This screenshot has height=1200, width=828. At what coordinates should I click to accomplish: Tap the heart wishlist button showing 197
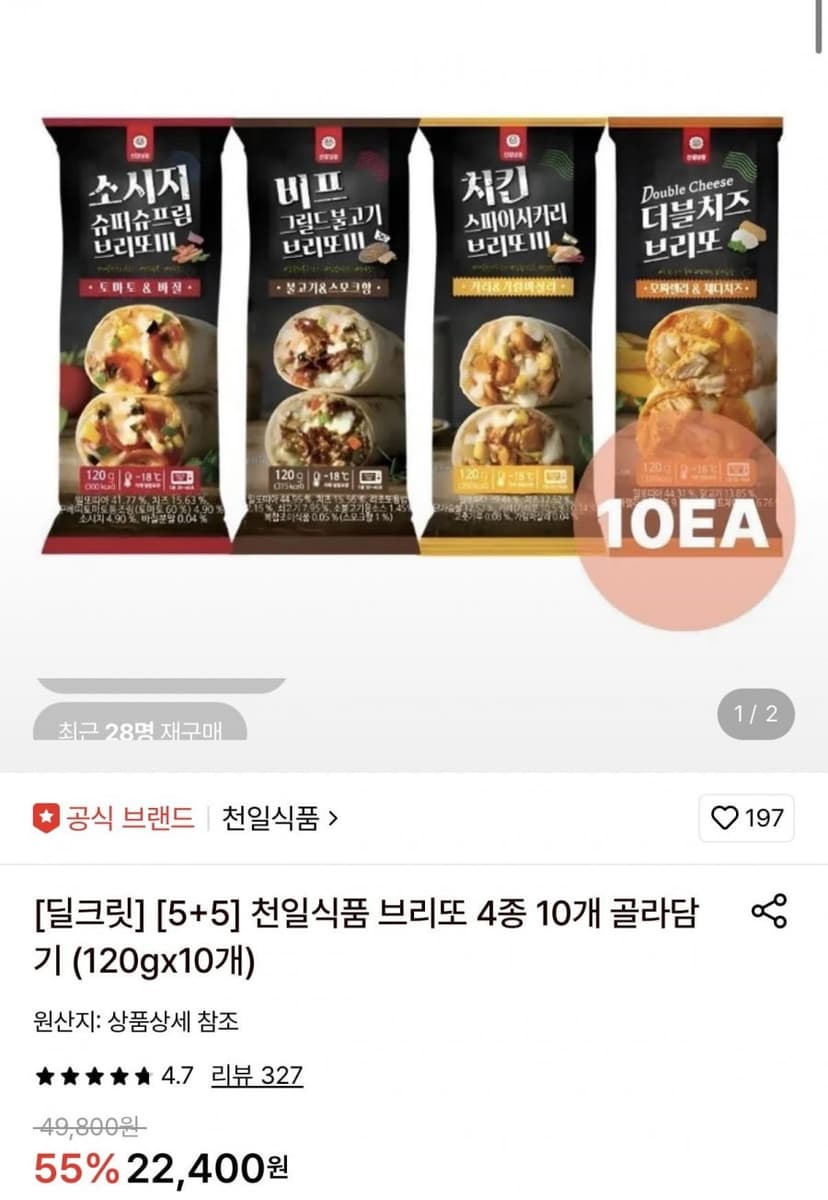(x=746, y=818)
